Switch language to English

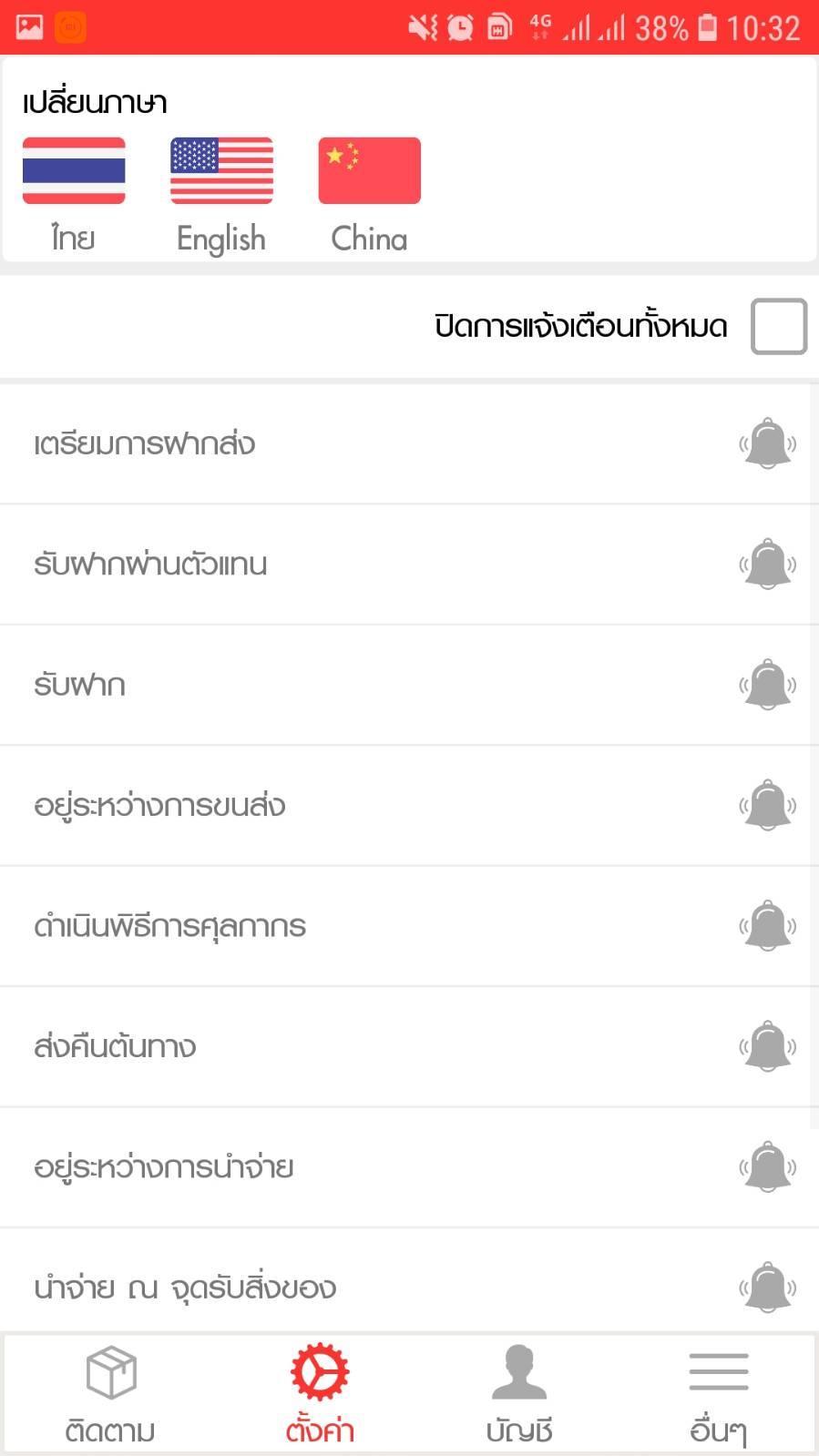coord(221,171)
